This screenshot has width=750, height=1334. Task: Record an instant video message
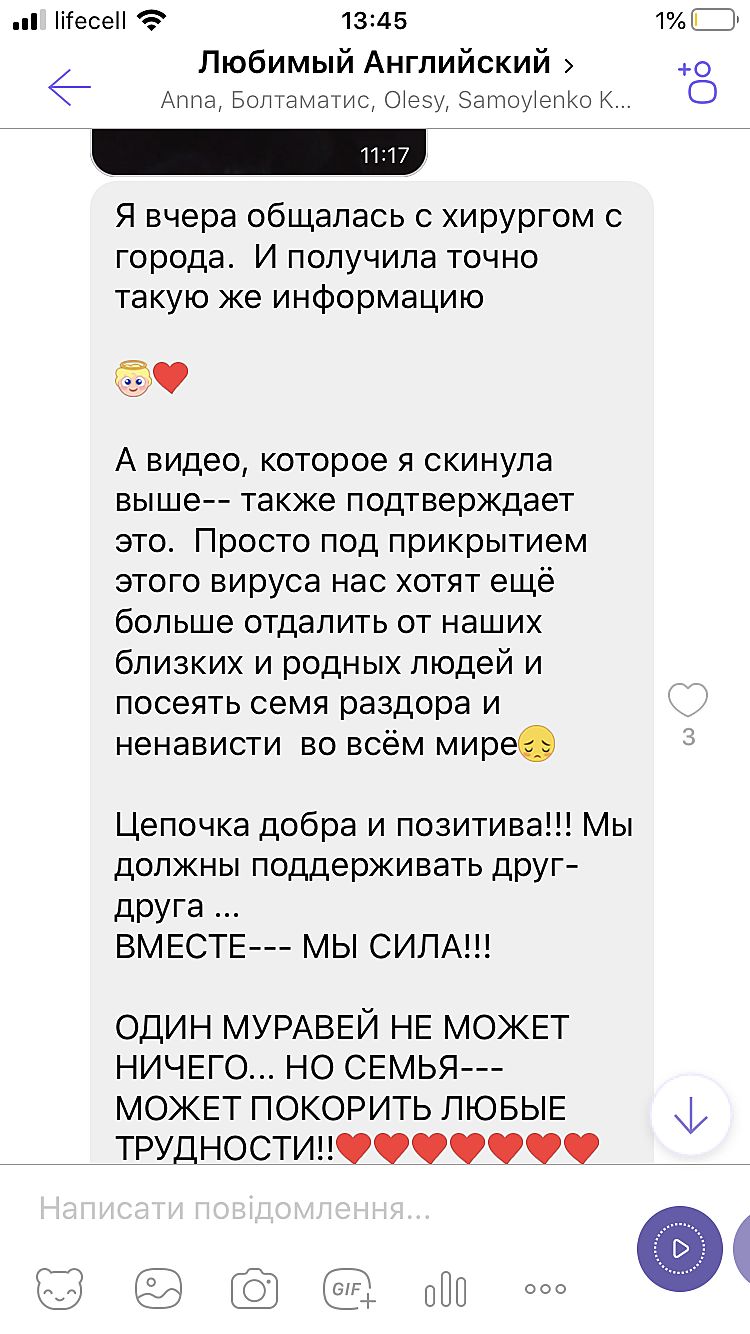(679, 1248)
